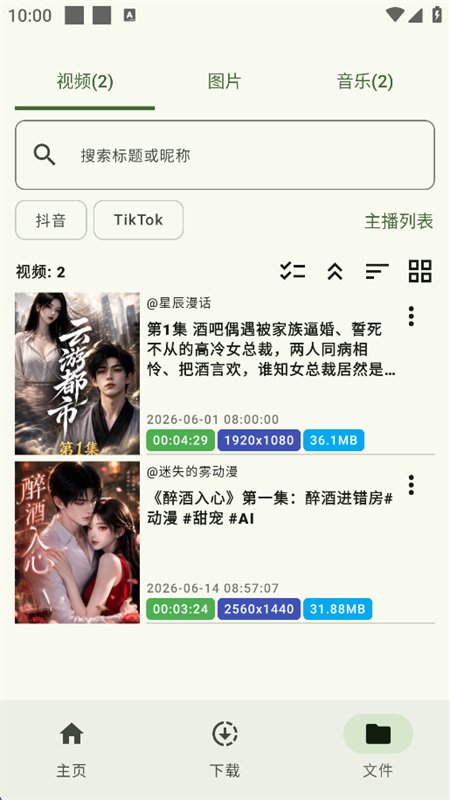Tap the collapse double-chevron icon

[x=335, y=271]
